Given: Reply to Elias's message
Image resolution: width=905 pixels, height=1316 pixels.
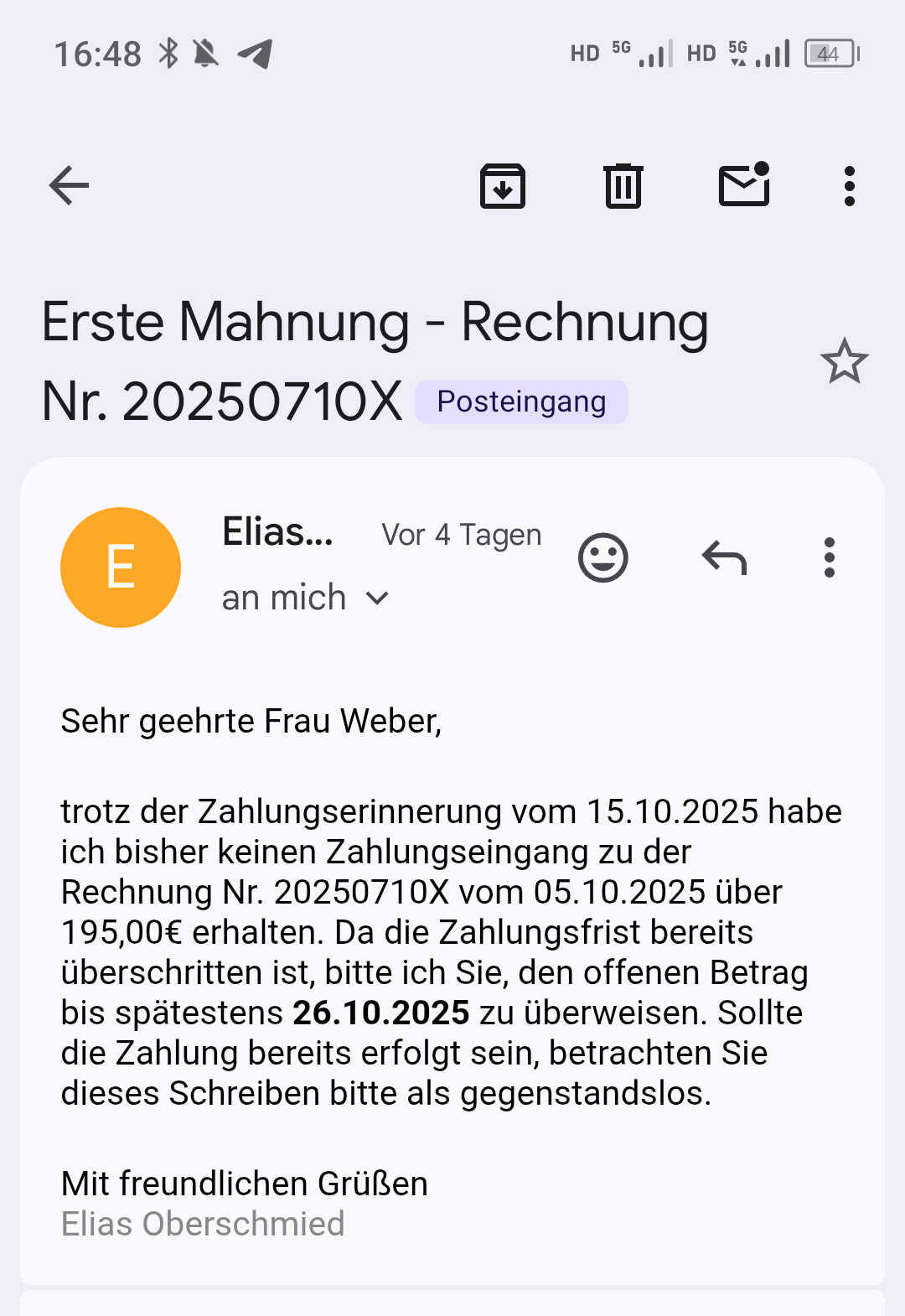Looking at the screenshot, I should tap(724, 557).
